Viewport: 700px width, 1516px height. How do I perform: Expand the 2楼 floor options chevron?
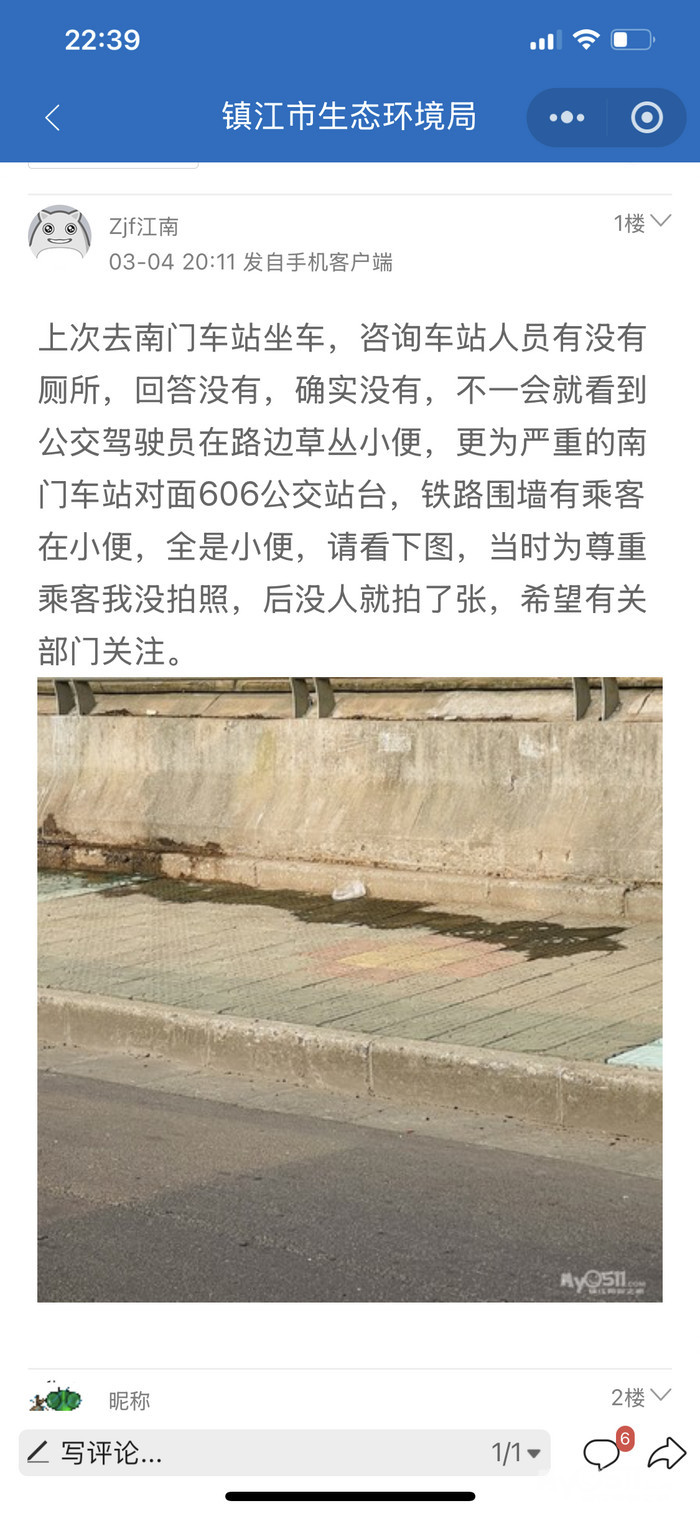(x=660, y=1395)
